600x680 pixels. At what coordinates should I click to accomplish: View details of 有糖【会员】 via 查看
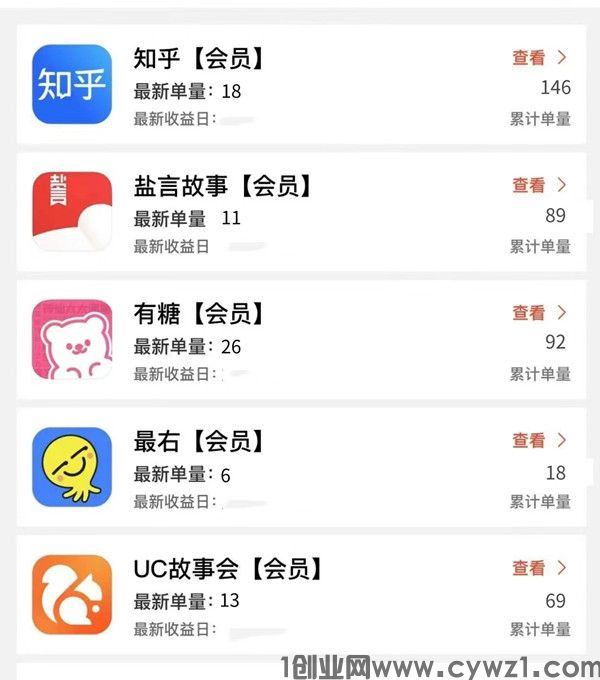539,313
